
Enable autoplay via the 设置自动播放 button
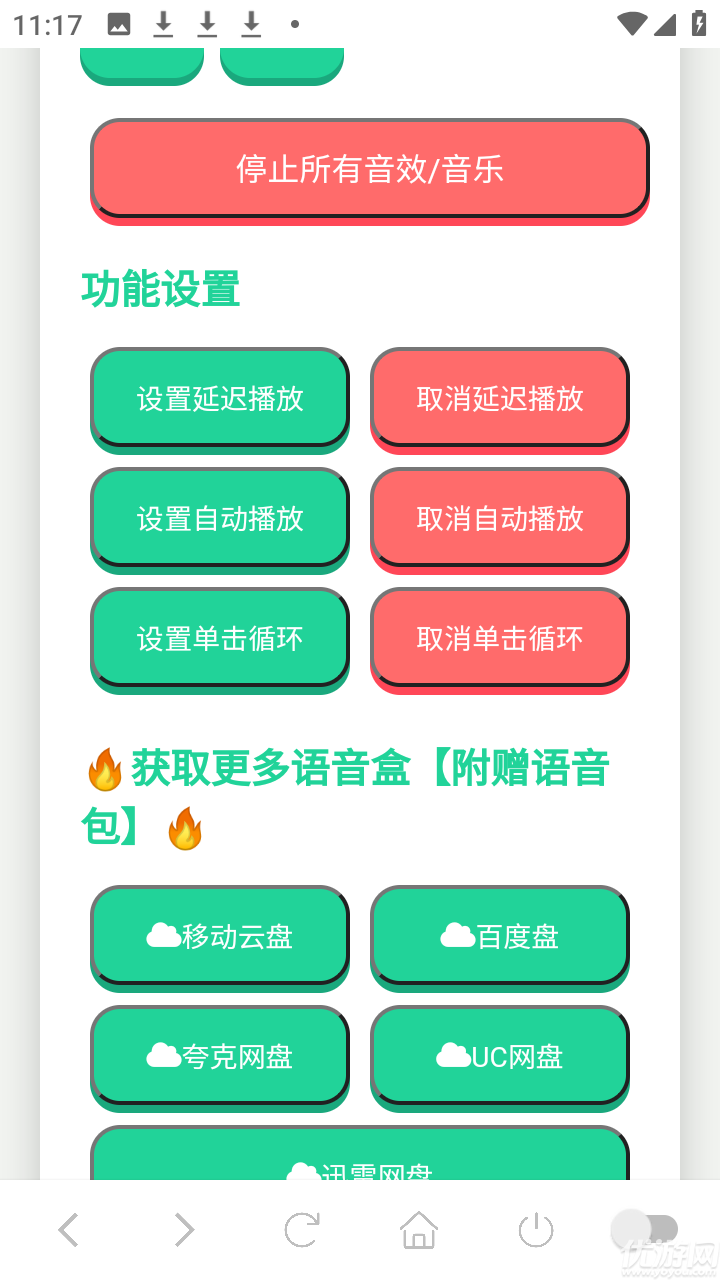point(219,519)
